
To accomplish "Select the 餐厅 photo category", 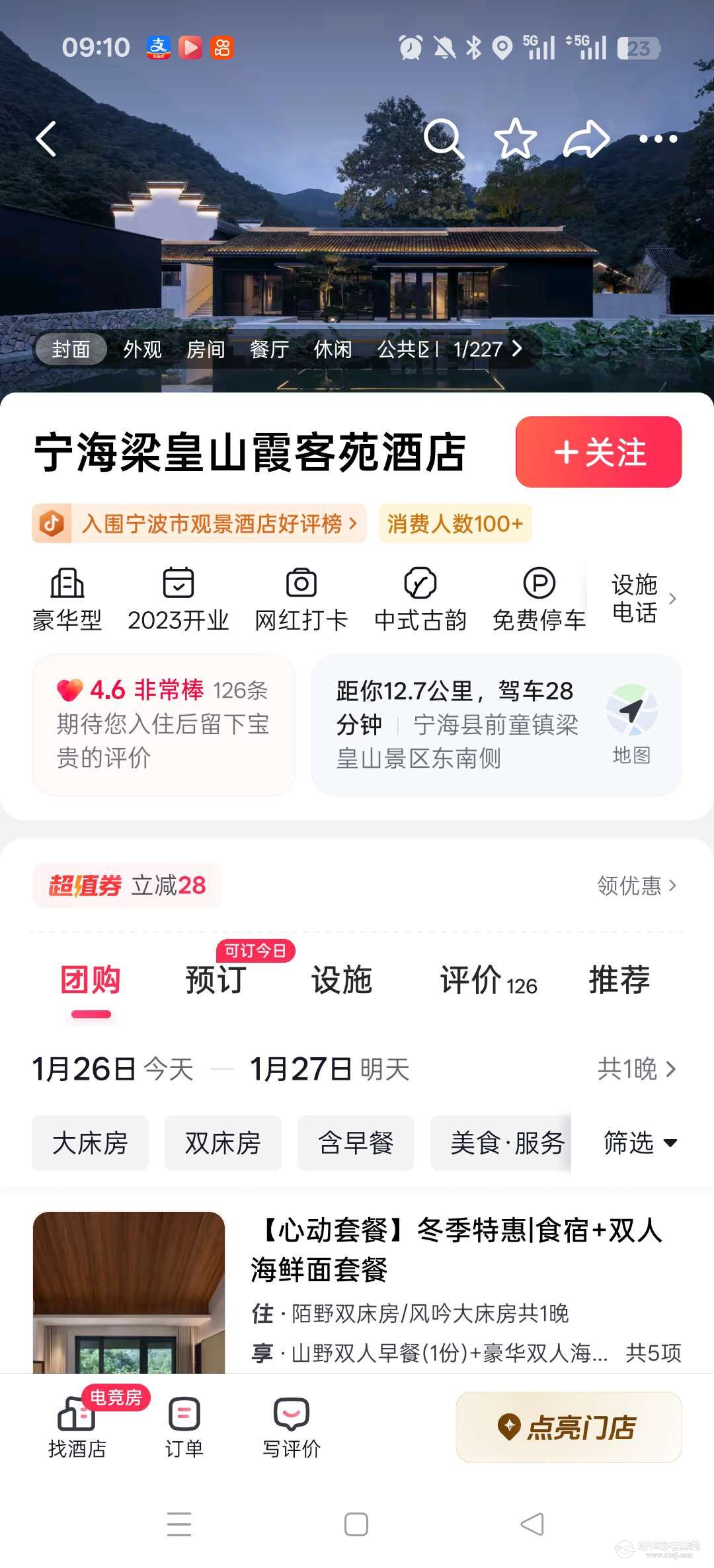I will coord(269,349).
